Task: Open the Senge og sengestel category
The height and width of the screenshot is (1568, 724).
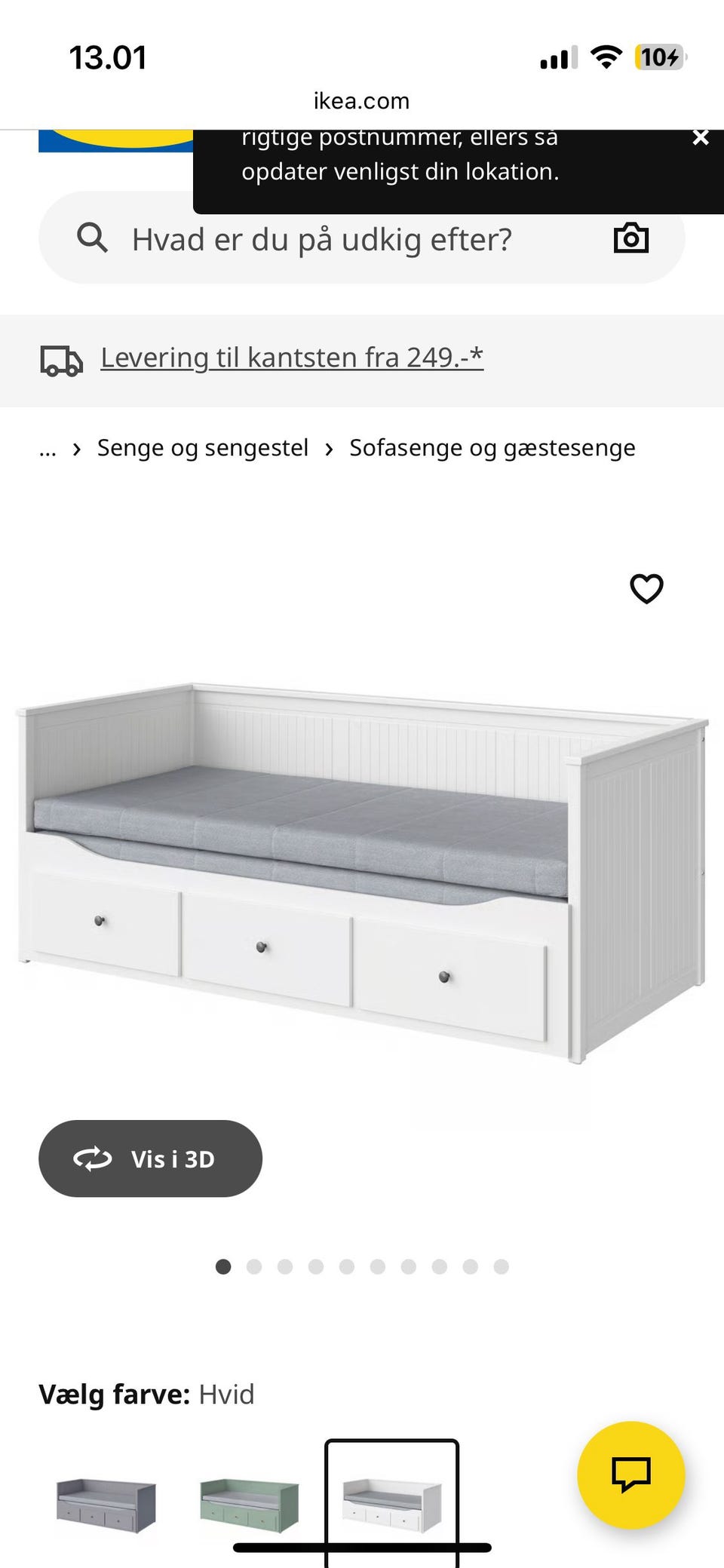Action: pyautogui.click(x=201, y=446)
